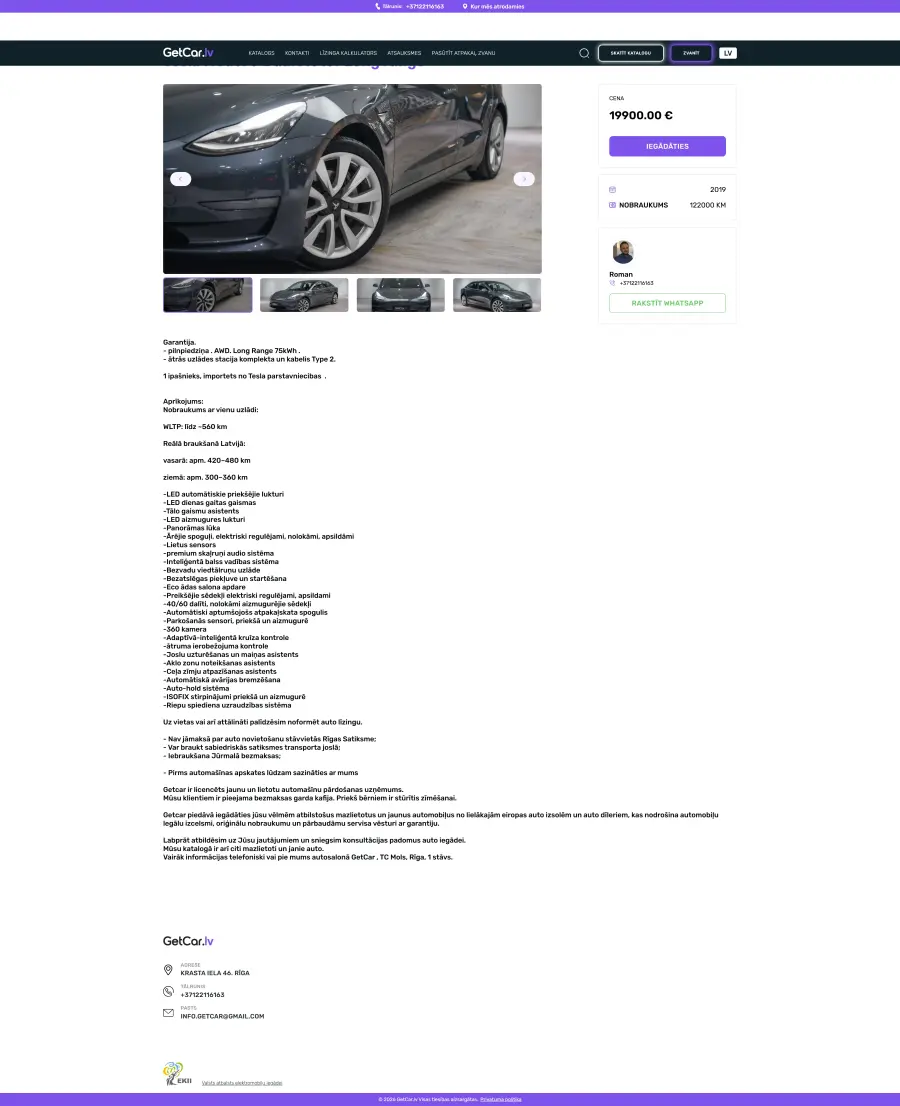Screen dimensions: 900x1106
Task: Show the next car photo
Action: (x=524, y=179)
